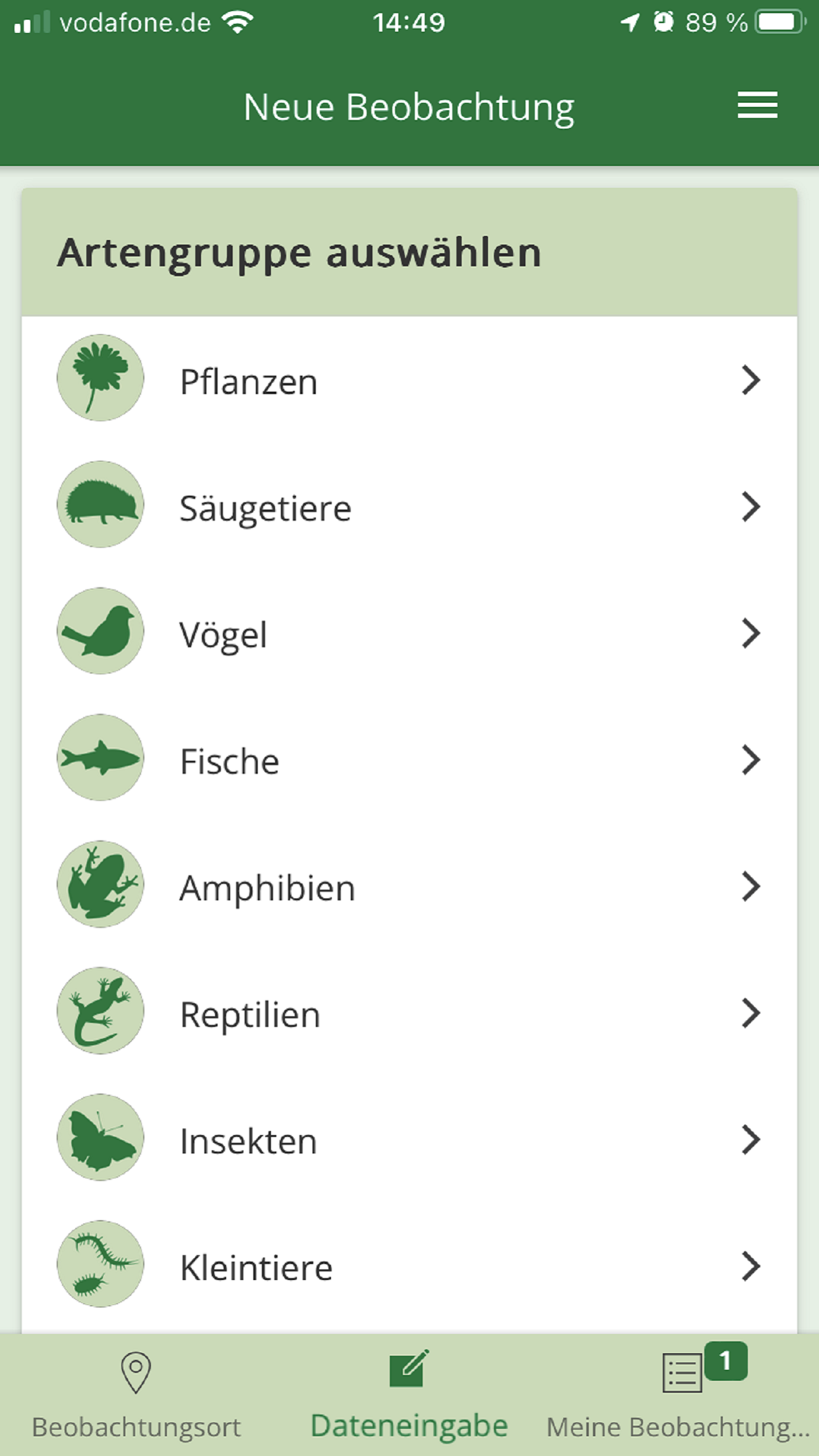Viewport: 819px width, 1456px height.
Task: Switch to the Beobachtungsort tab
Action: click(136, 1395)
